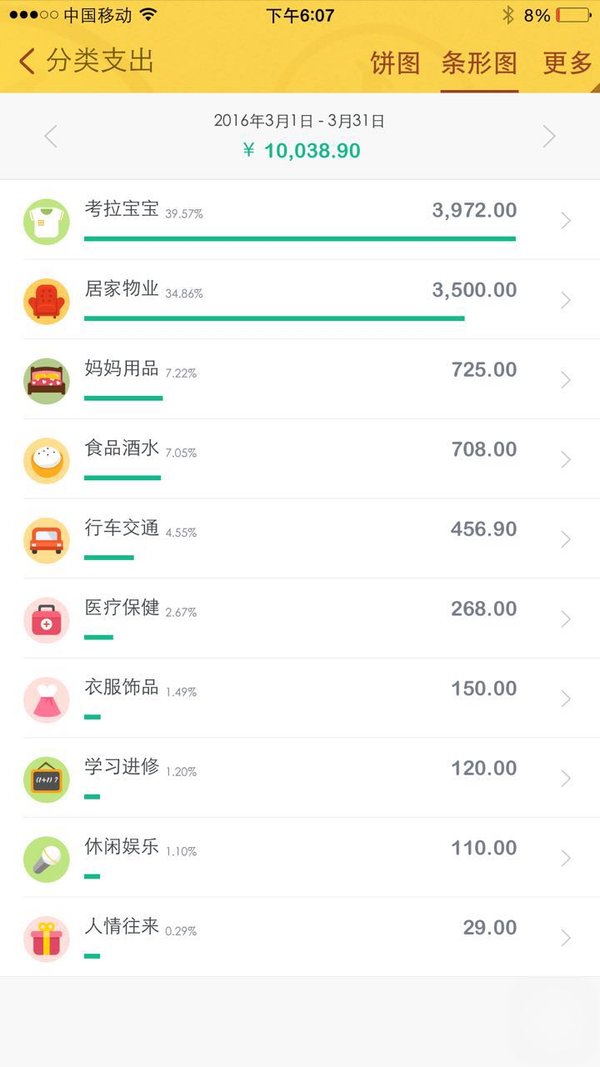This screenshot has height=1067, width=600.
Task: Open the 居家物业 expense row
Action: (300, 299)
